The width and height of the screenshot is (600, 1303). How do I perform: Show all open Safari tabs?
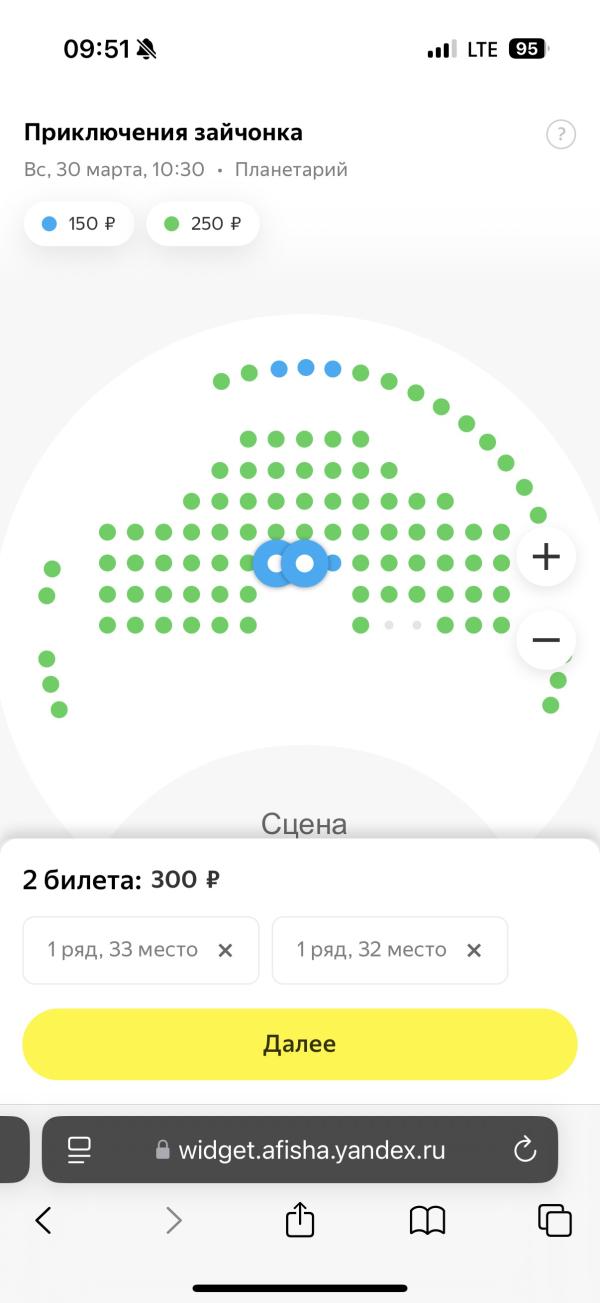click(555, 1220)
